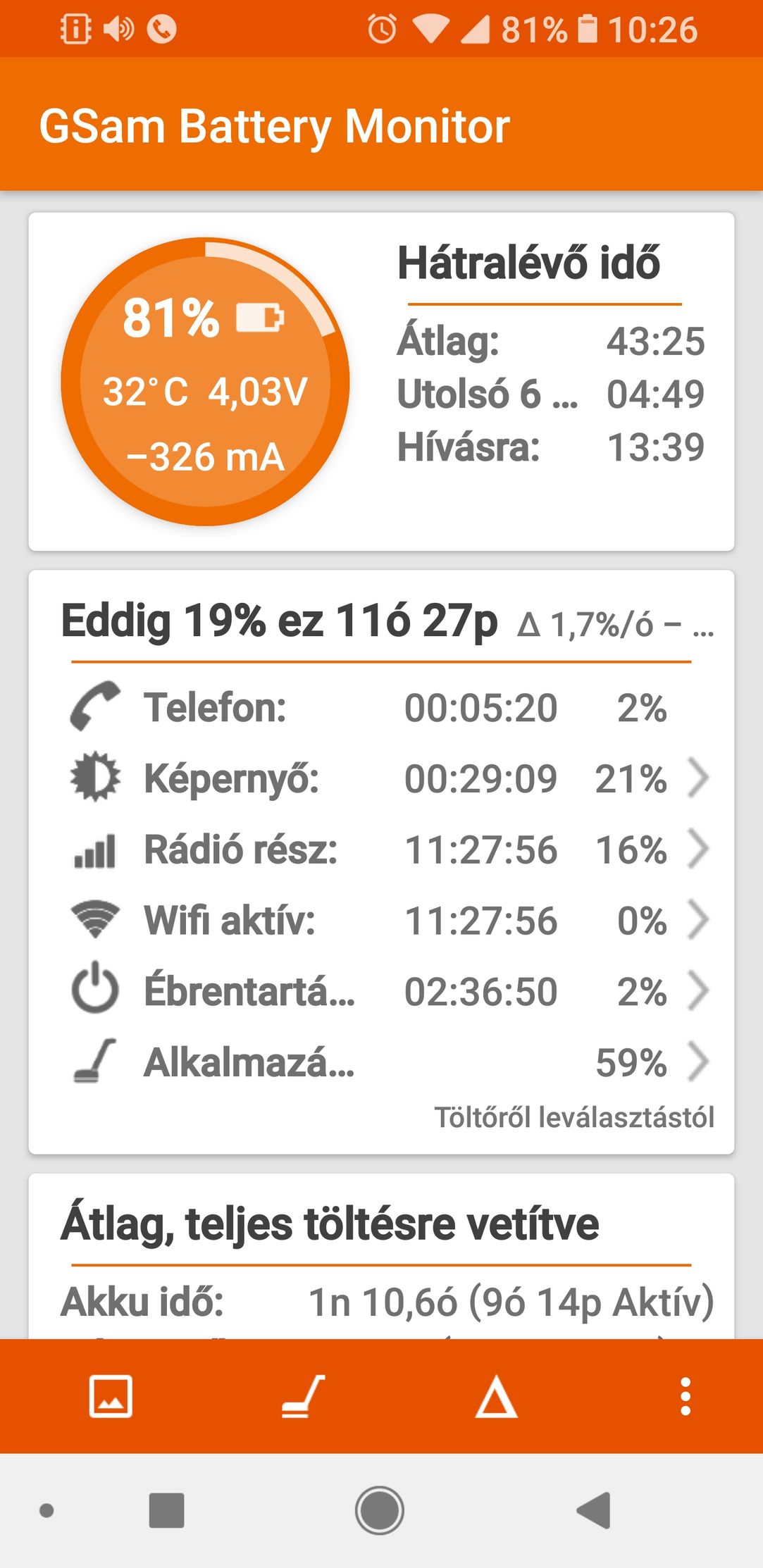Go back with the system back button
Image resolution: width=763 pixels, height=1568 pixels.
[x=593, y=1510]
